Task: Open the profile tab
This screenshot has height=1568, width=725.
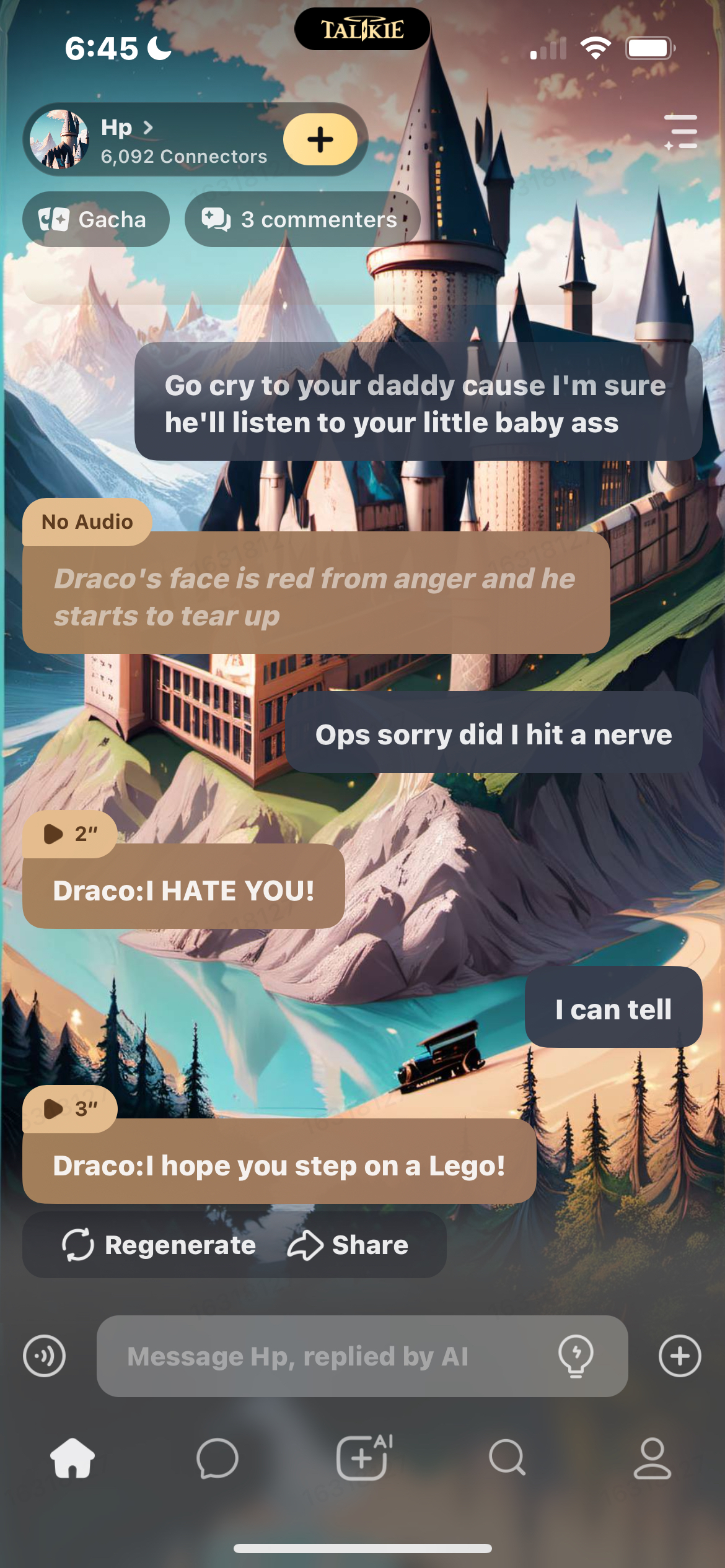Action: pyautogui.click(x=652, y=1458)
